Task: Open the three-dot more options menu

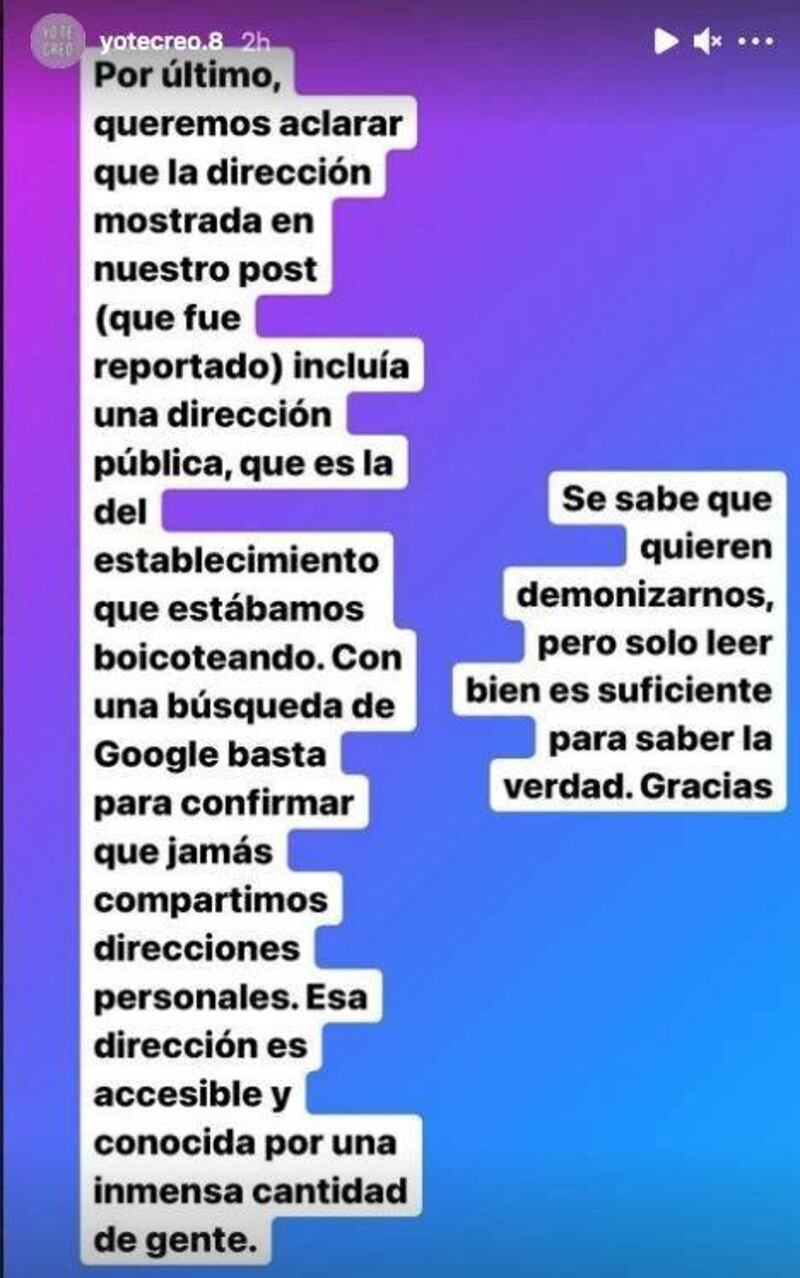Action: [x=755, y=41]
